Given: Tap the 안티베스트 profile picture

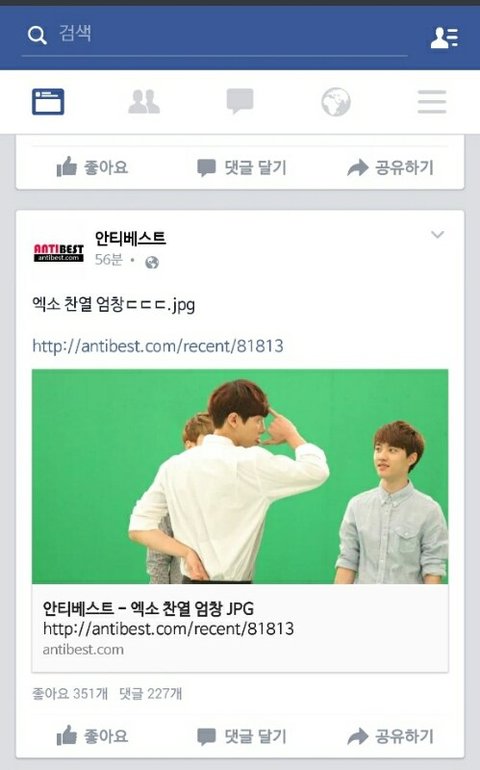Looking at the screenshot, I should (58, 252).
